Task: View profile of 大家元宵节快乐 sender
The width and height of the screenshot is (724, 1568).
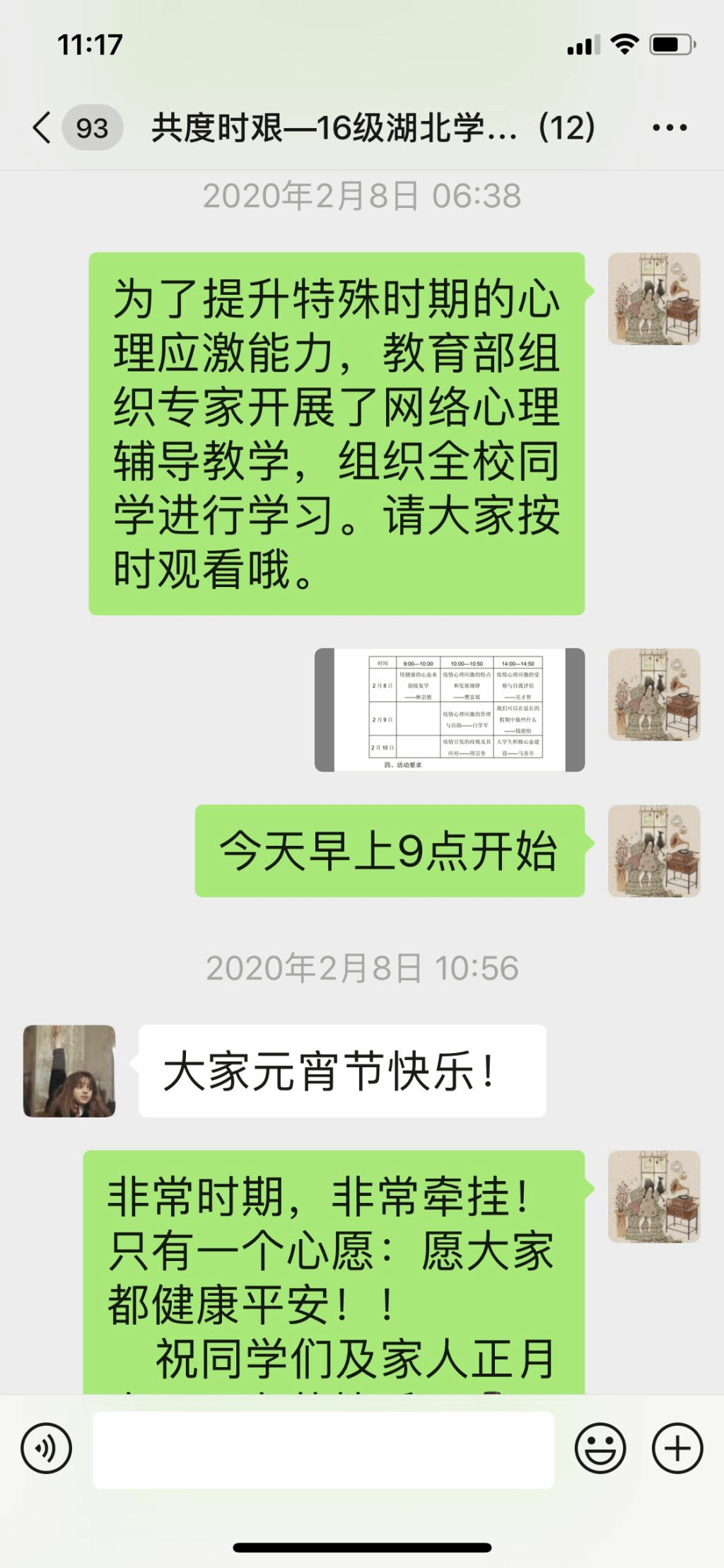Action: pos(69,1071)
